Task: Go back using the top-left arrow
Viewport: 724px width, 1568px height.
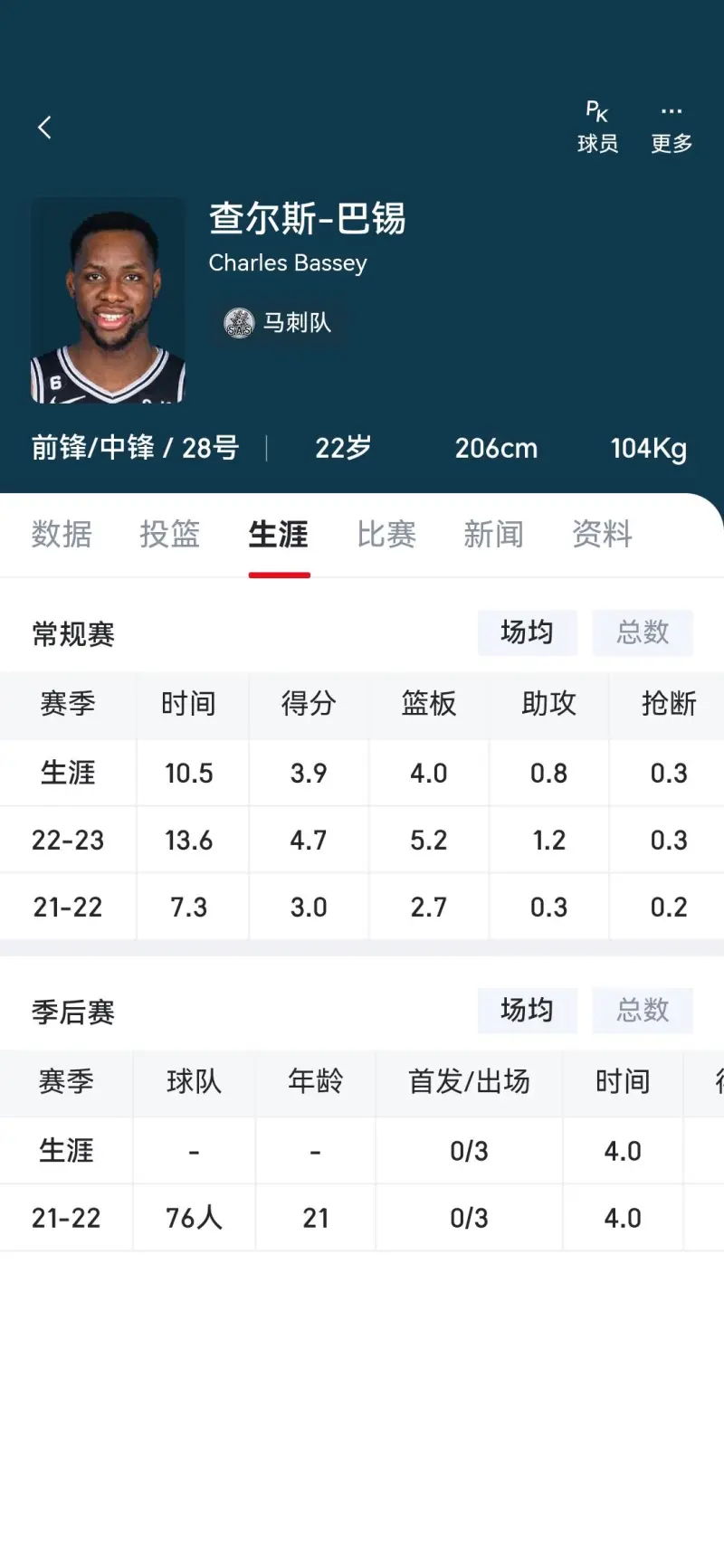Action: point(44,128)
